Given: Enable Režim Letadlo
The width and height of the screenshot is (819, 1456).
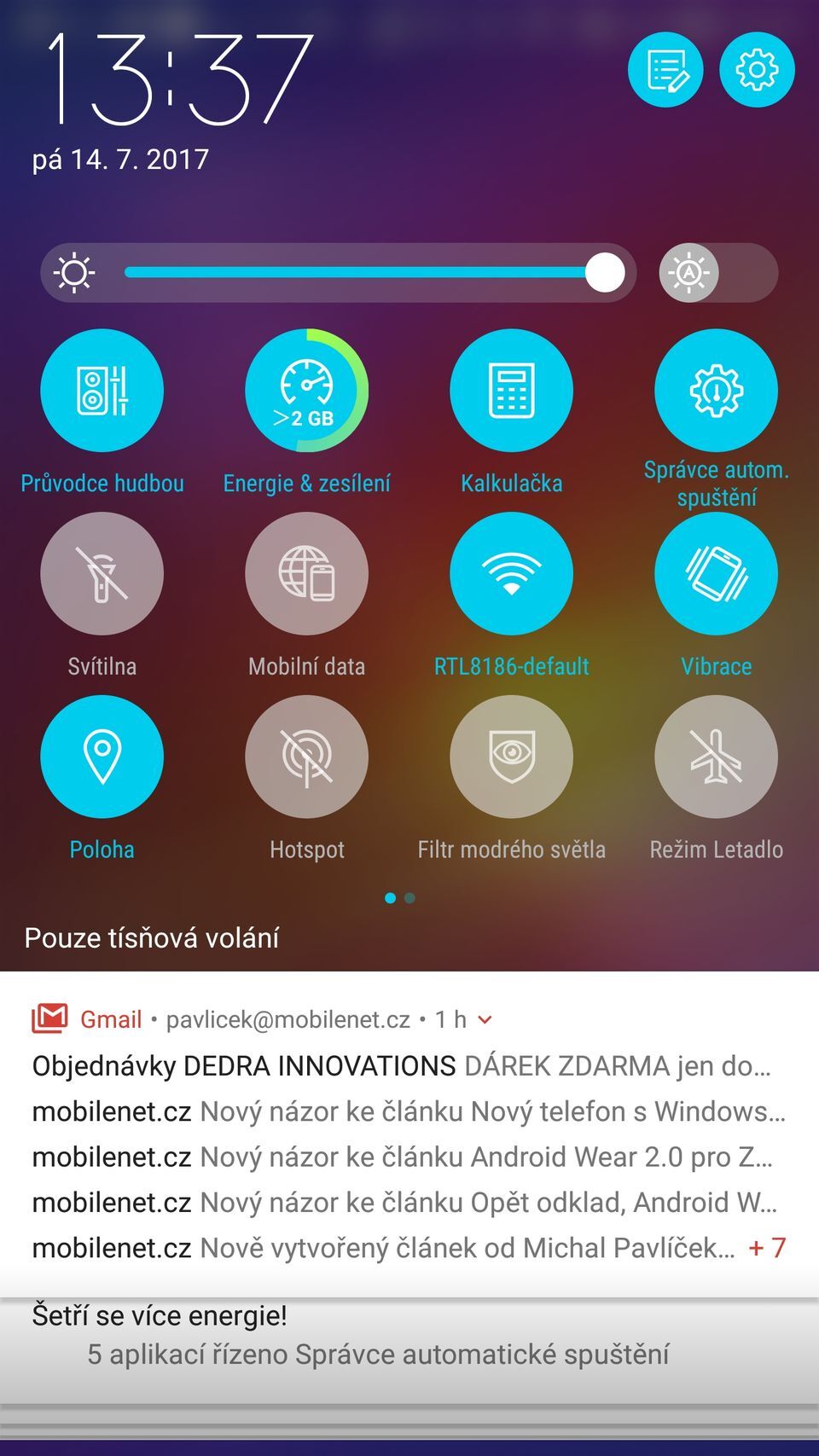Looking at the screenshot, I should pos(717,757).
